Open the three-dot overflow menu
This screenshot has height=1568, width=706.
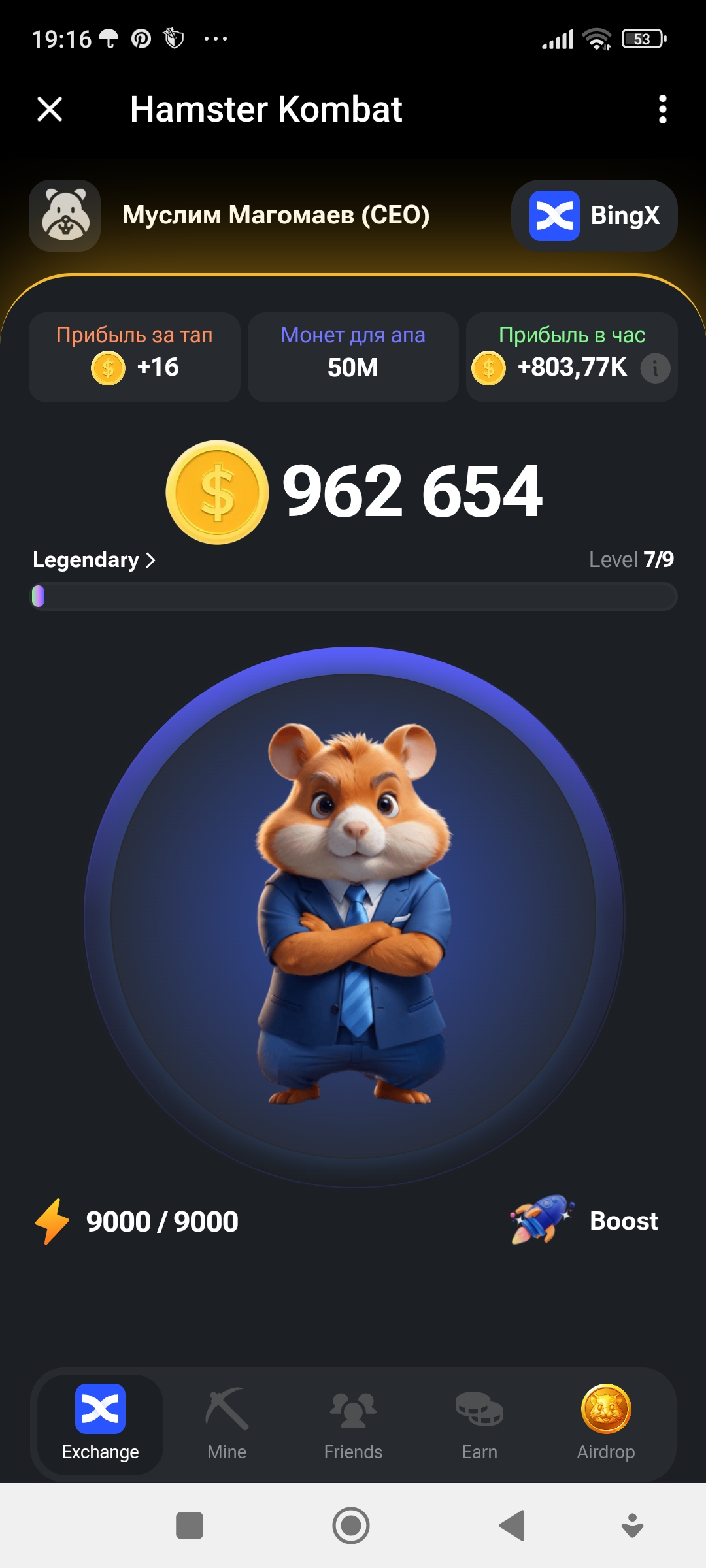(662, 109)
